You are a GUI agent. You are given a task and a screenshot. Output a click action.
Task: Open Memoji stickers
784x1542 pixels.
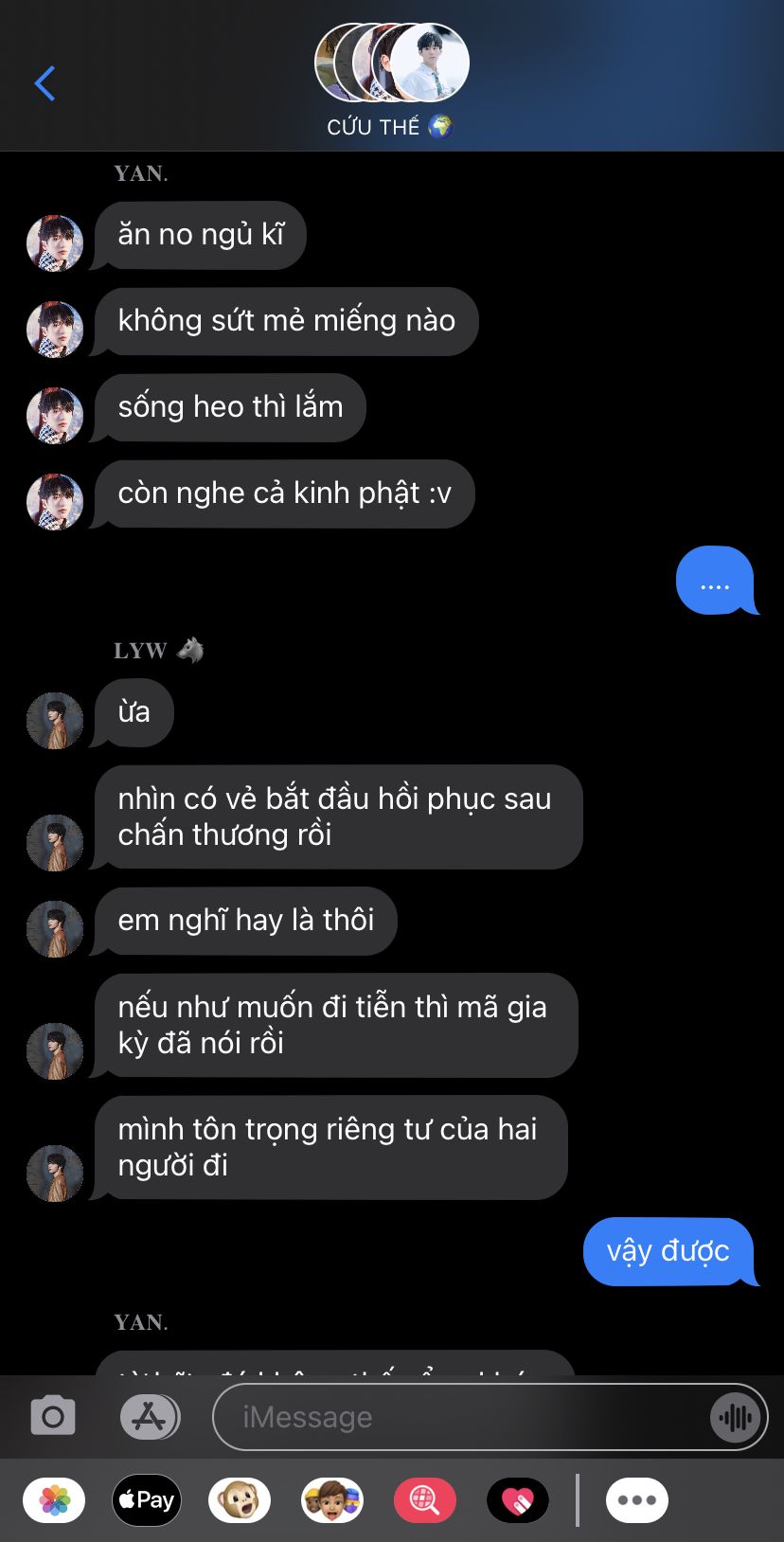(332, 1500)
